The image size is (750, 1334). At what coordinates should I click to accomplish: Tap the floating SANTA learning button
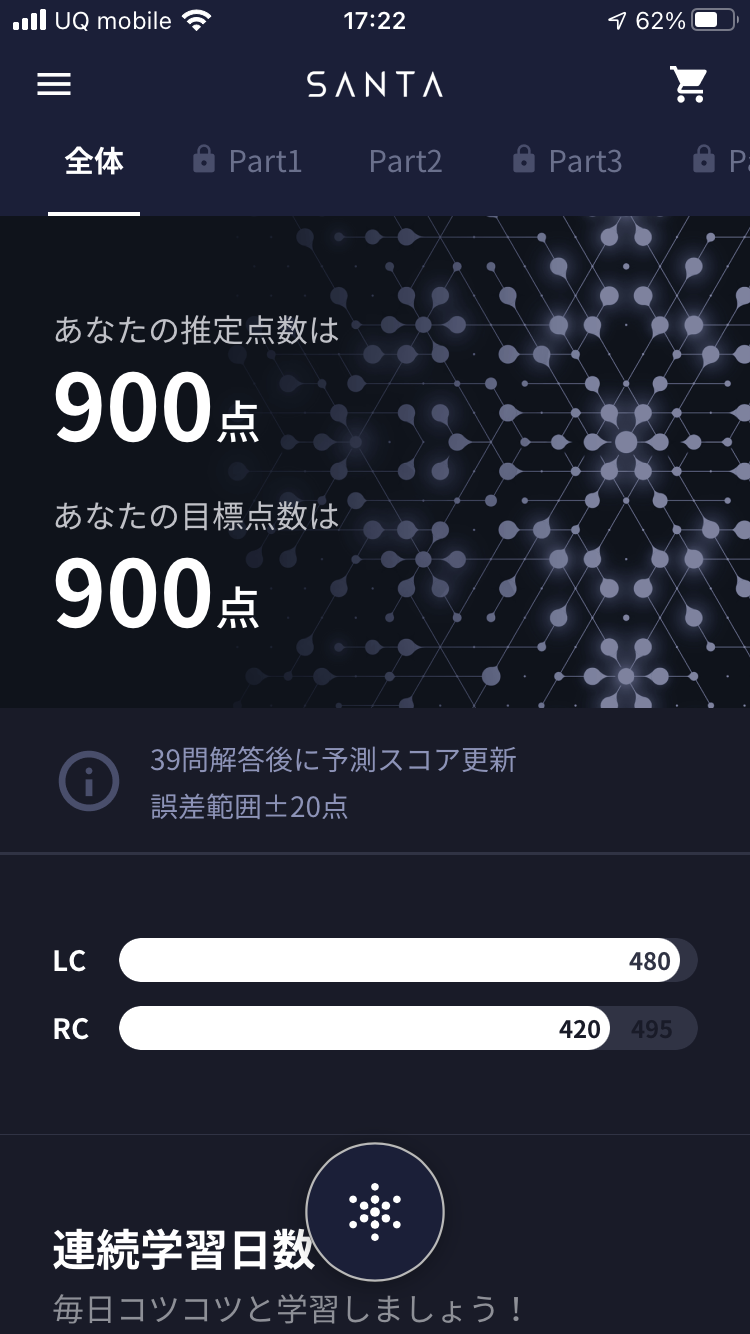(375, 1211)
